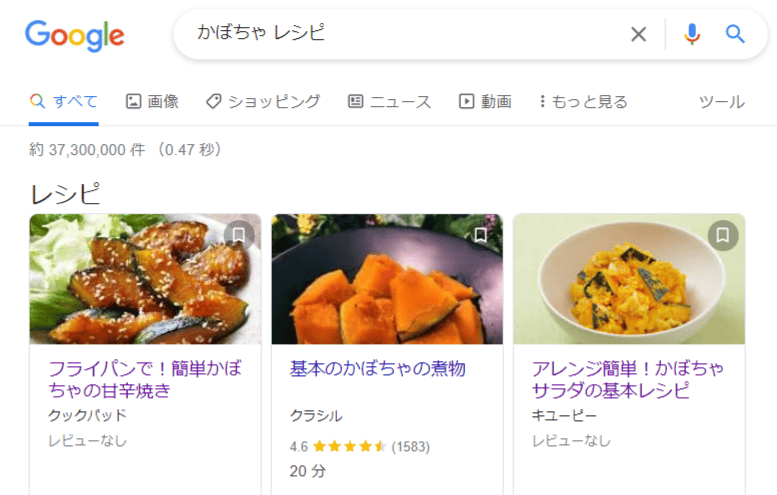
Task: Bookmark the かぼちゃサラダ recipe
Action: click(x=723, y=235)
